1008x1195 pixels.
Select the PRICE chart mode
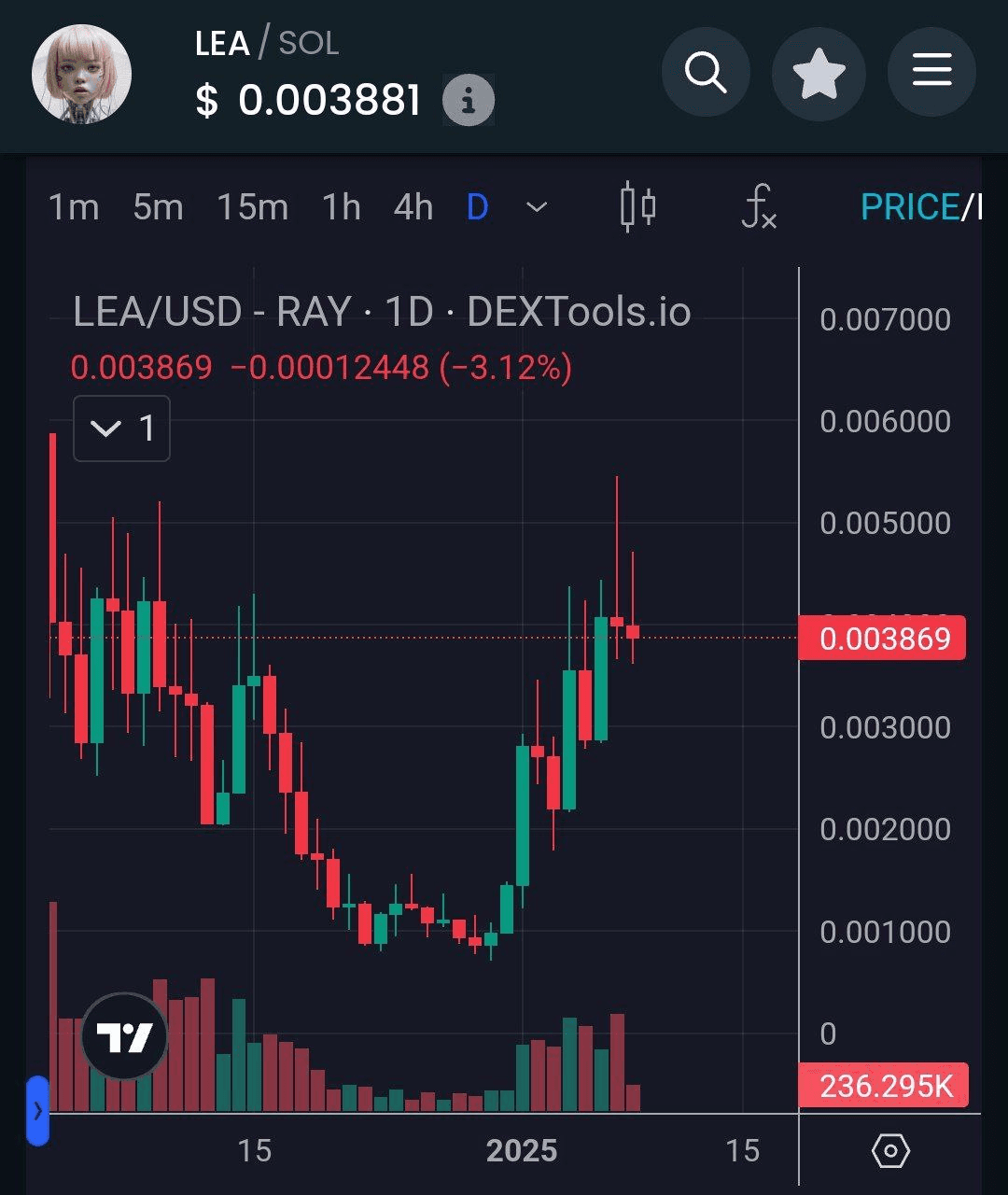point(908,207)
